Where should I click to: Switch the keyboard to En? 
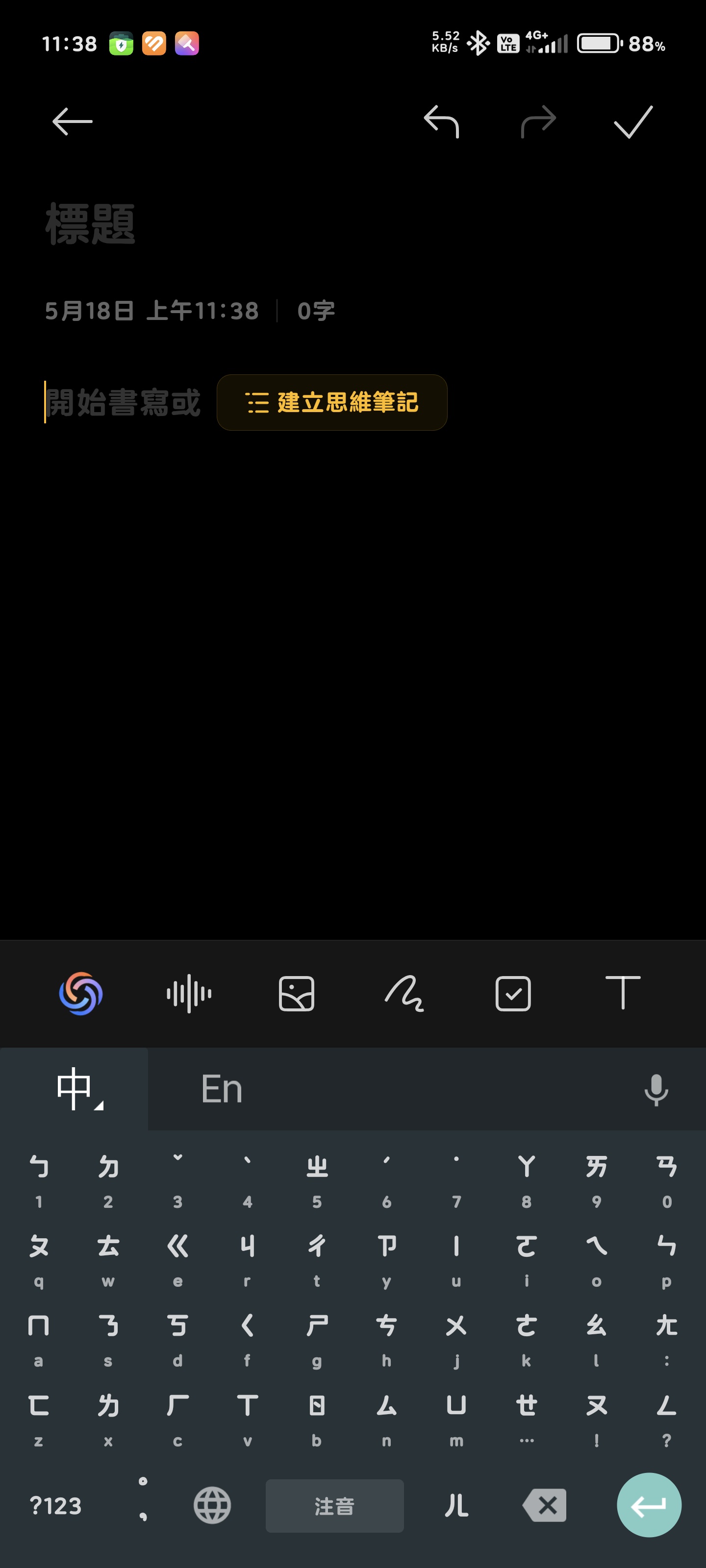[x=222, y=1089]
